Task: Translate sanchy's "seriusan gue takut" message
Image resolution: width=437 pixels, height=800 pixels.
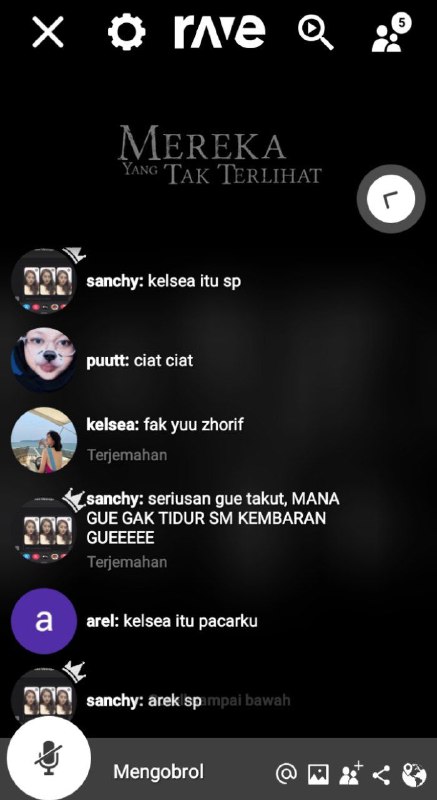Action: [127, 562]
